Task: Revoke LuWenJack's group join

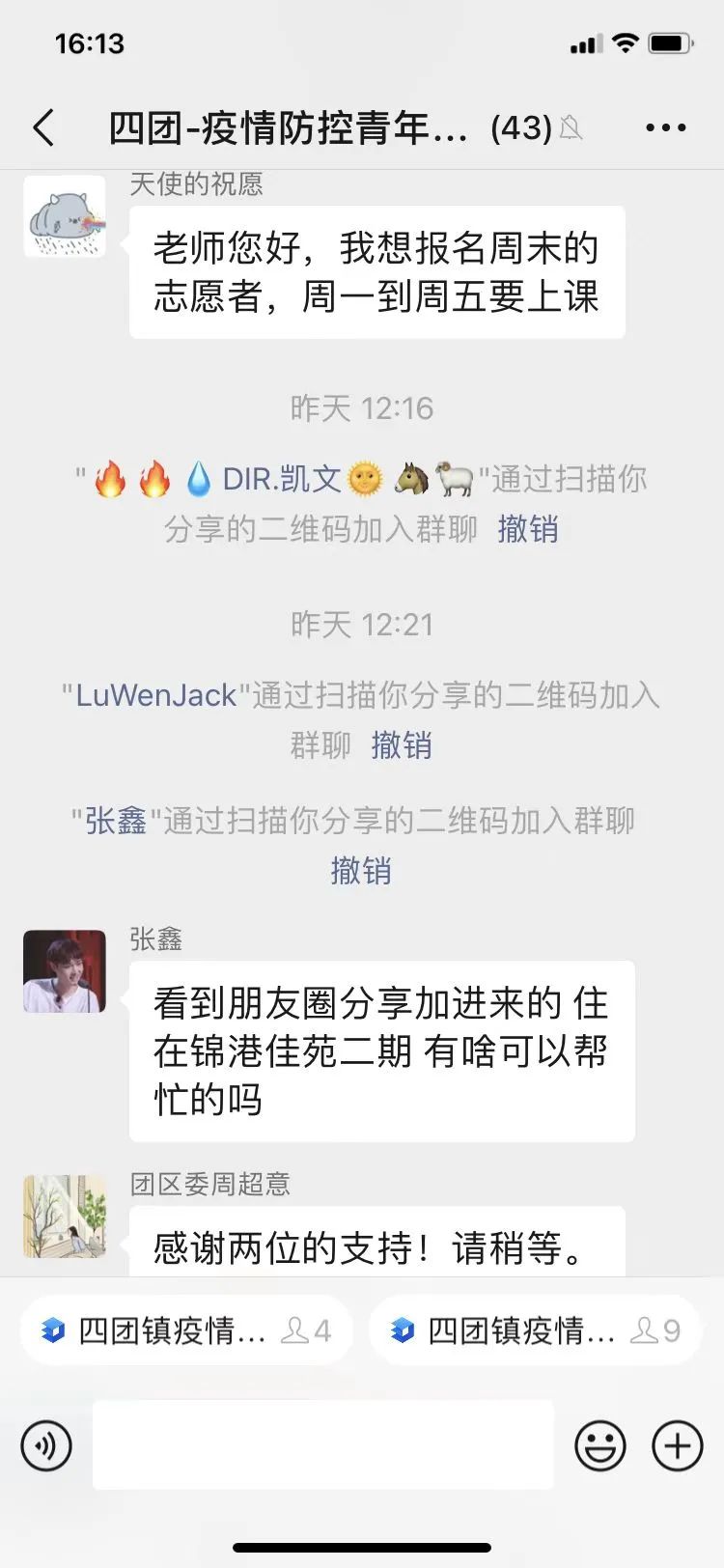Action: (401, 745)
